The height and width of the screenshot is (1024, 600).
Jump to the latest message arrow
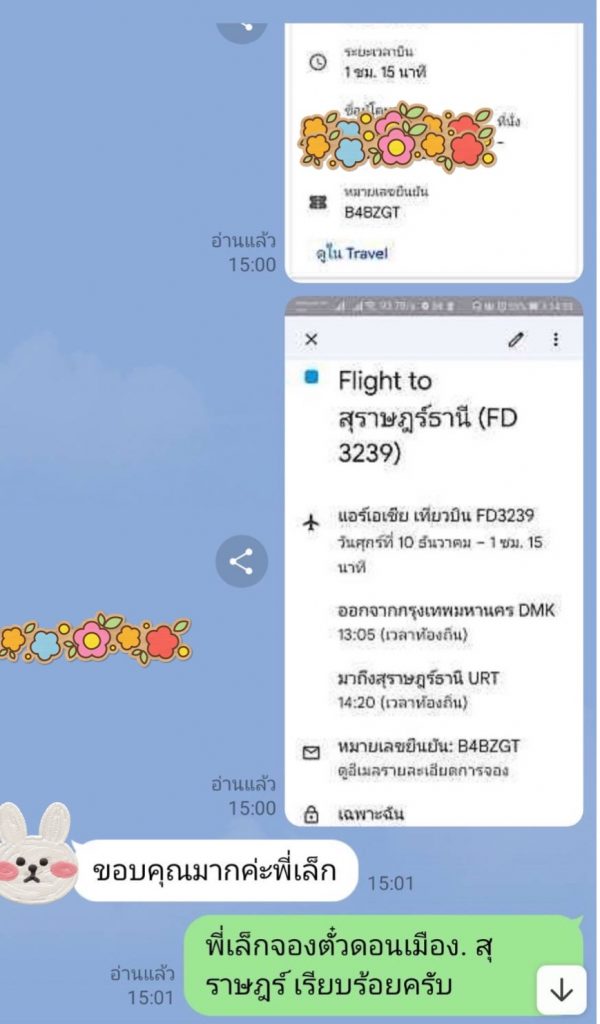click(562, 990)
